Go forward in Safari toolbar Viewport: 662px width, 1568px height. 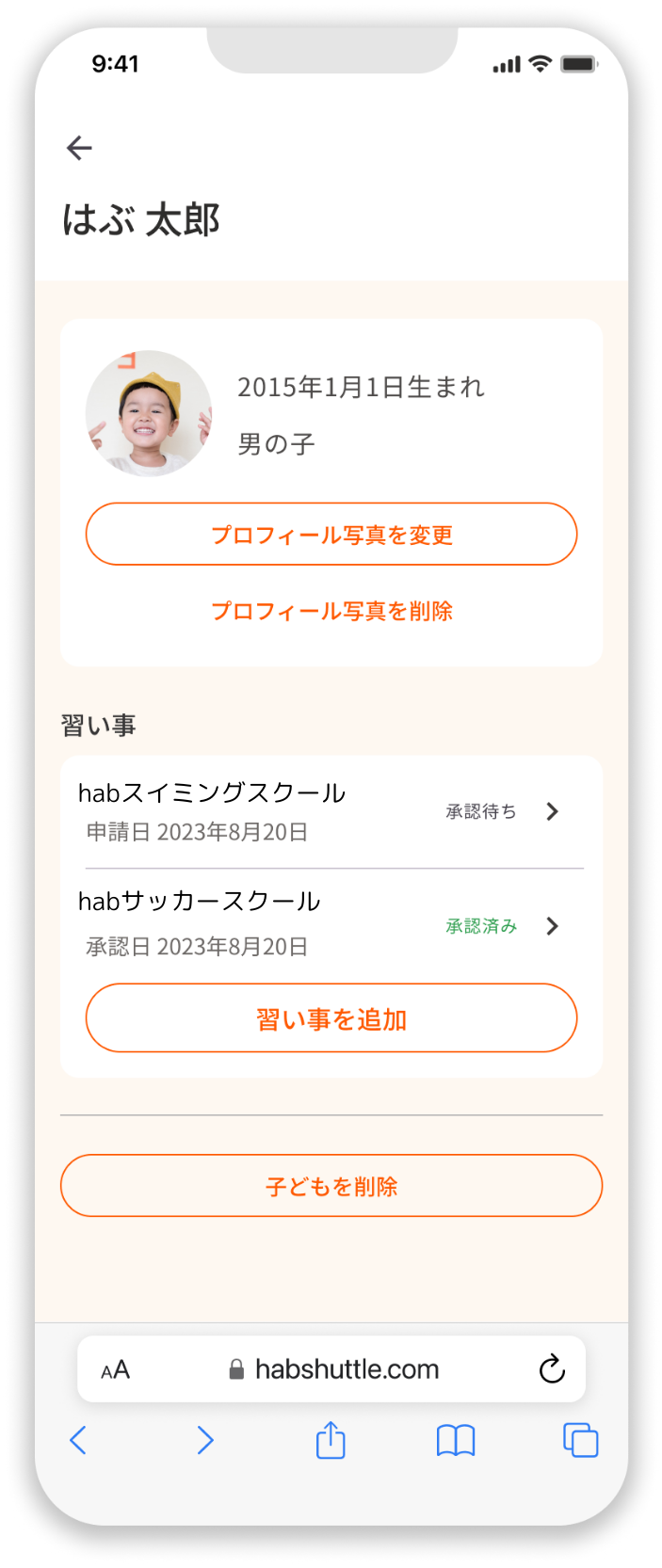pos(205,1441)
